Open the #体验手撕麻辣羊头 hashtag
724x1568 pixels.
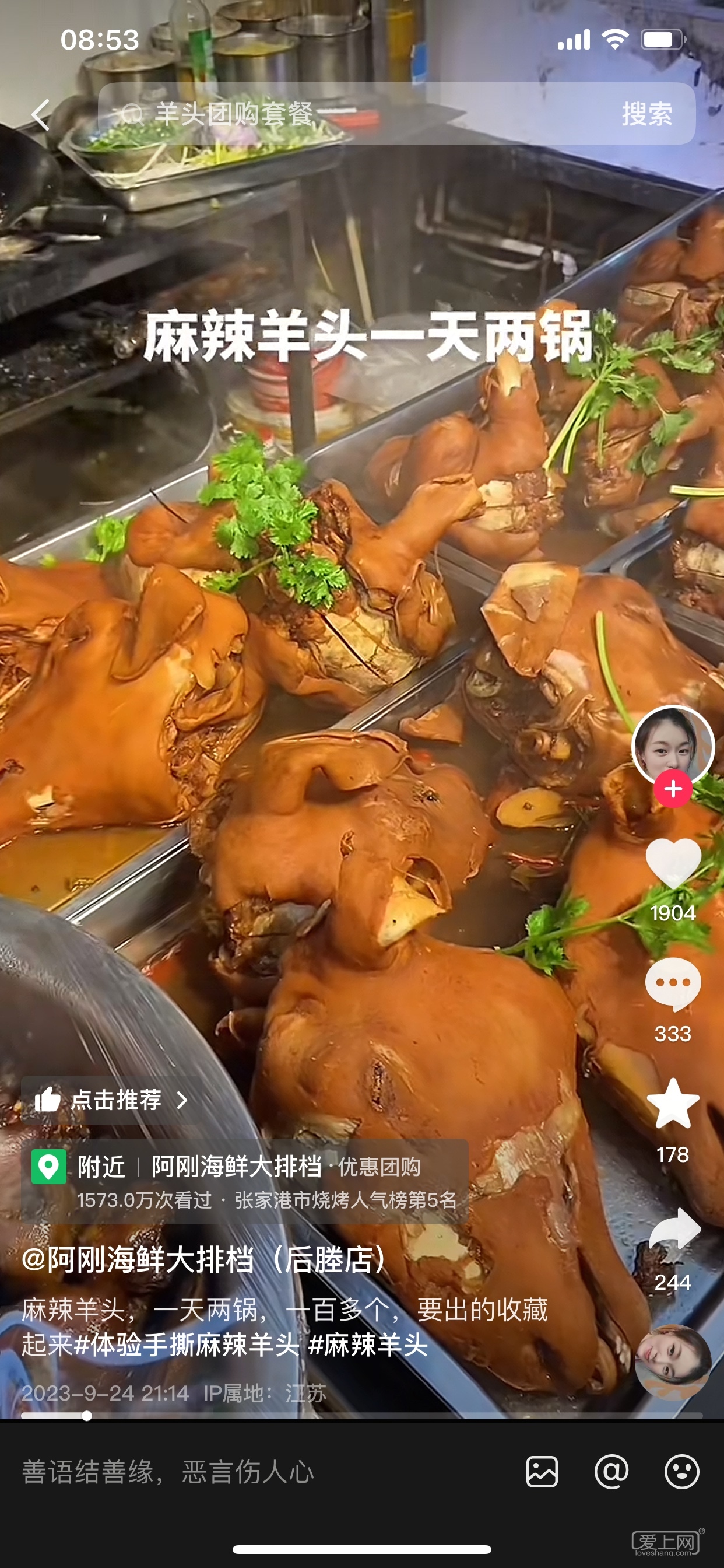click(186, 1345)
